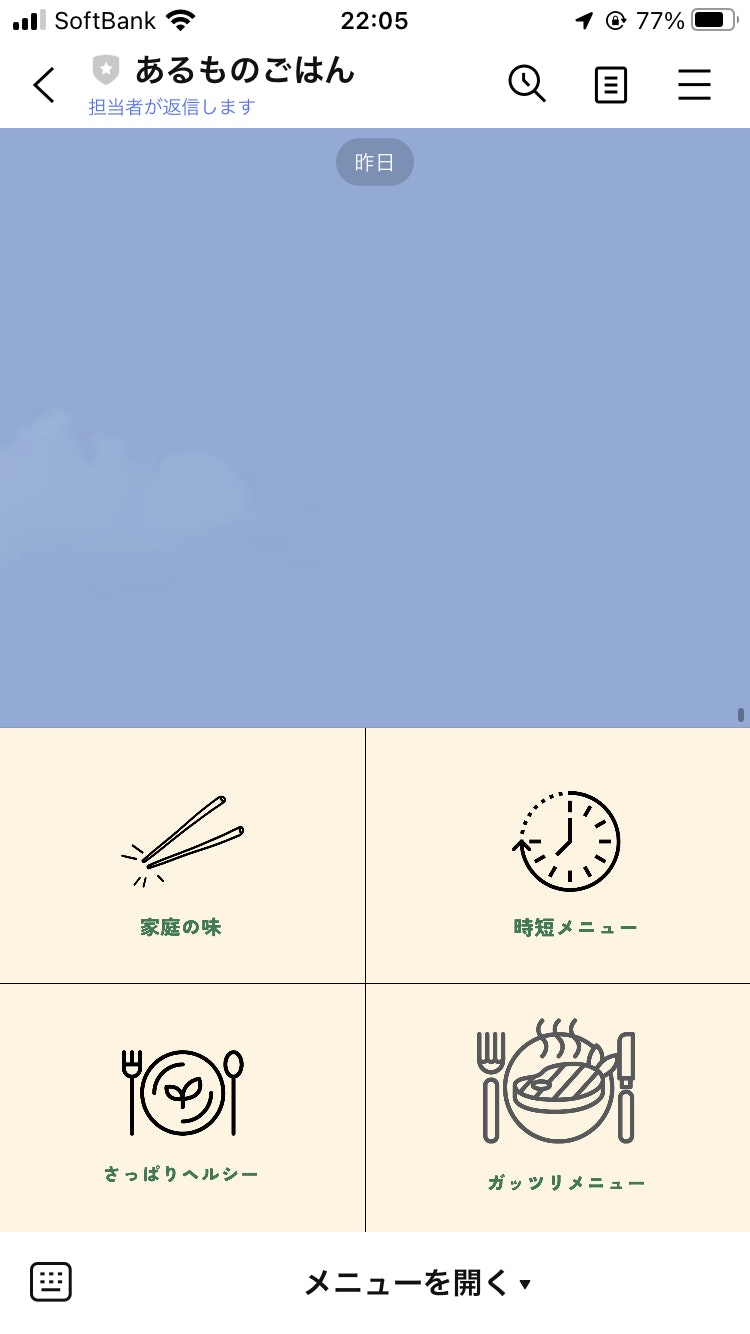Open the notes list icon
Viewport: 750px width, 1334px height.
[x=610, y=85]
